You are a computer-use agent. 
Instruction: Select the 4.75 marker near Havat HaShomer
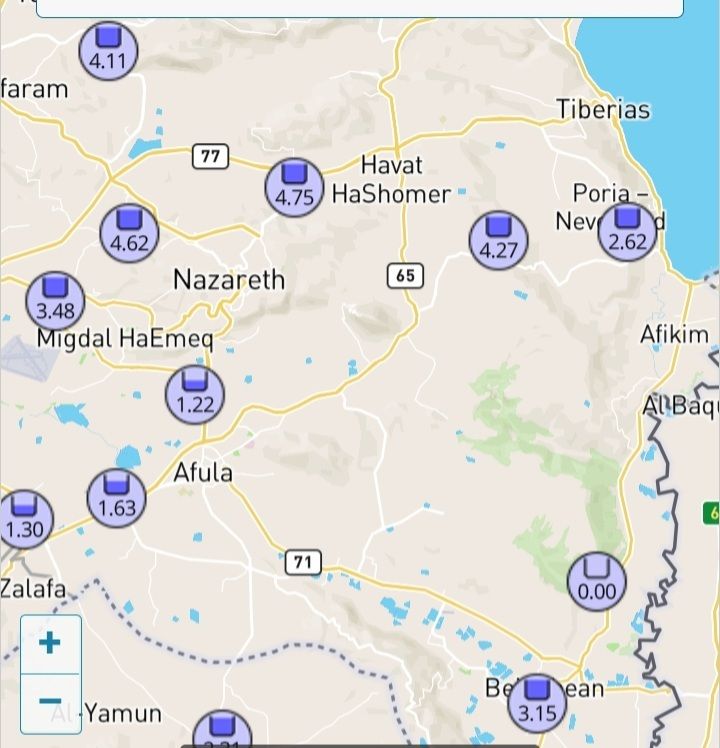[x=295, y=187]
